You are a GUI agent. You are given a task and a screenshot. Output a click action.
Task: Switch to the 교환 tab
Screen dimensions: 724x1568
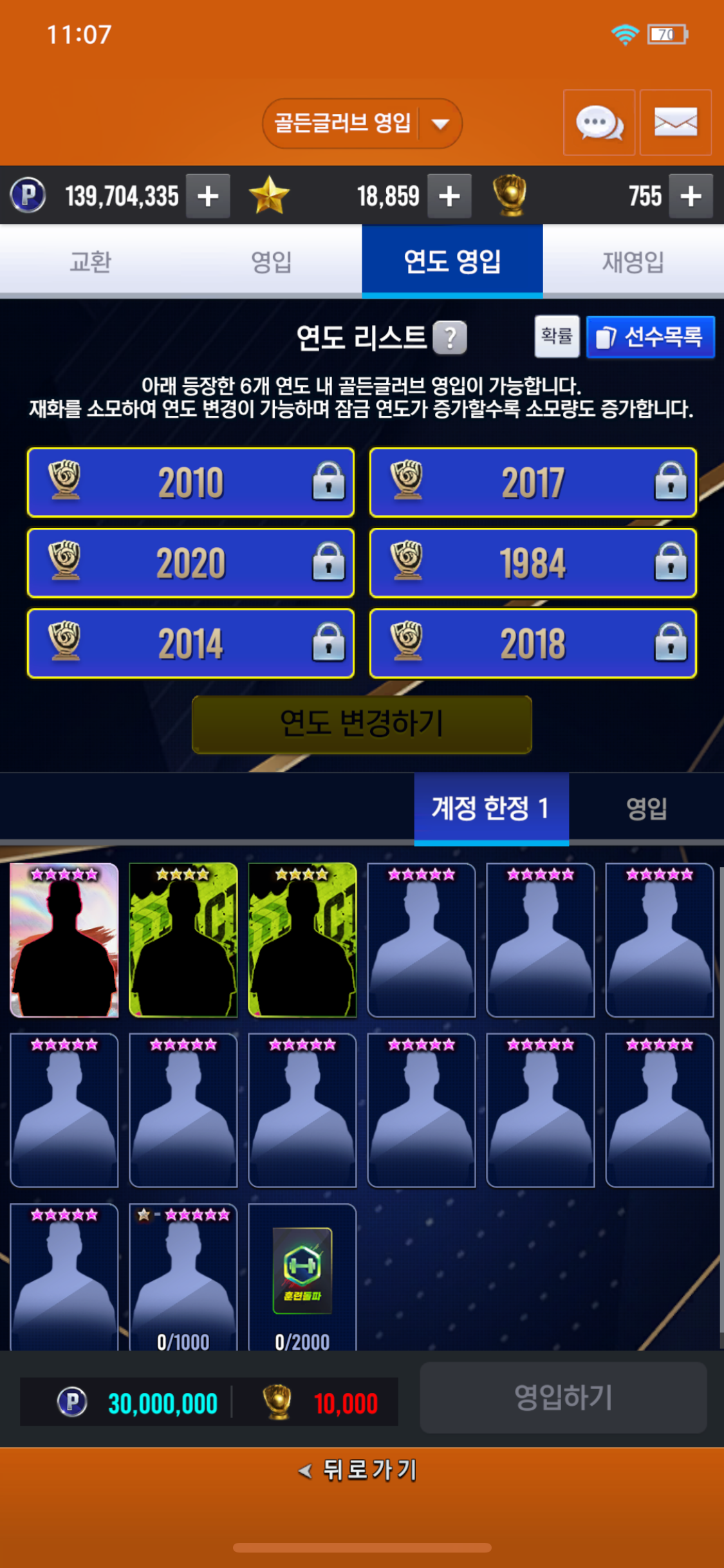(x=90, y=261)
